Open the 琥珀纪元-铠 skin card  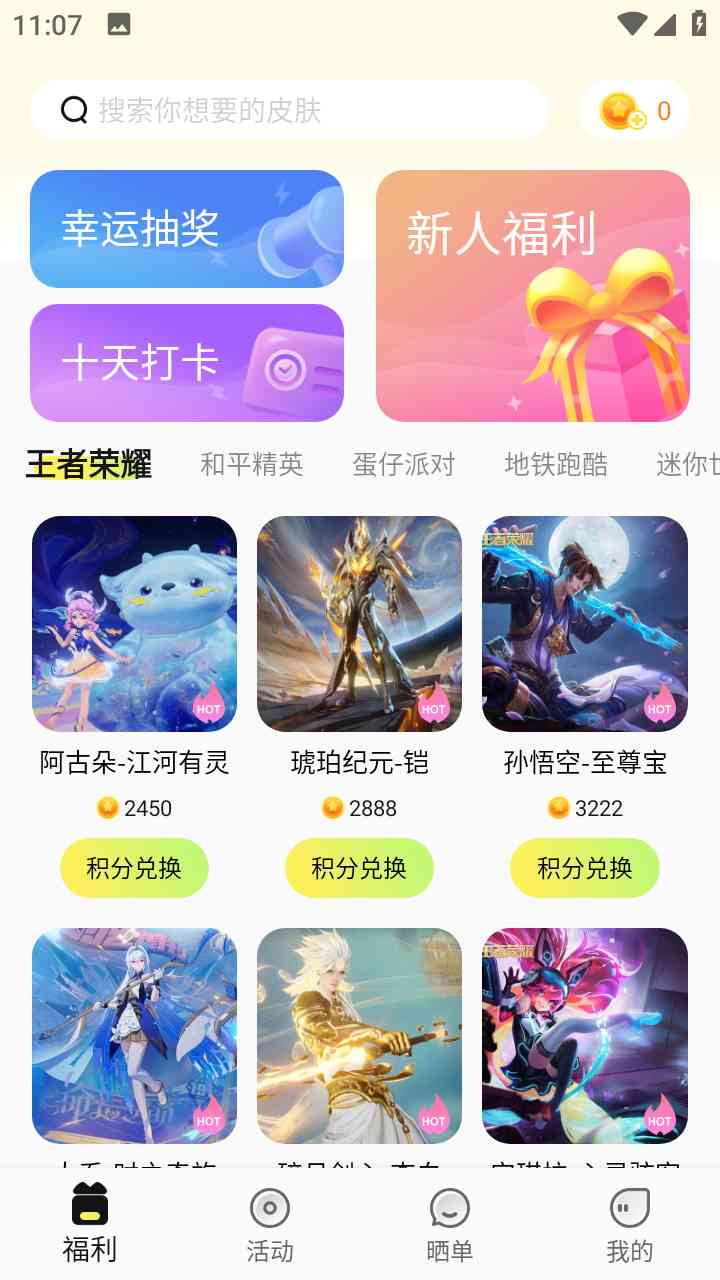359,624
